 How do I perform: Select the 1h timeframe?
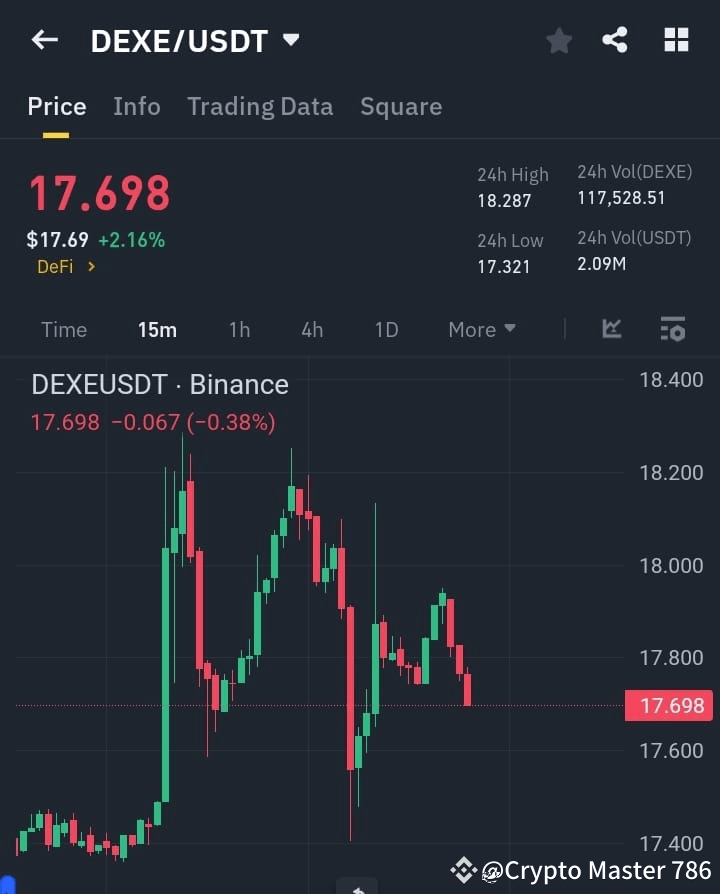click(x=239, y=329)
